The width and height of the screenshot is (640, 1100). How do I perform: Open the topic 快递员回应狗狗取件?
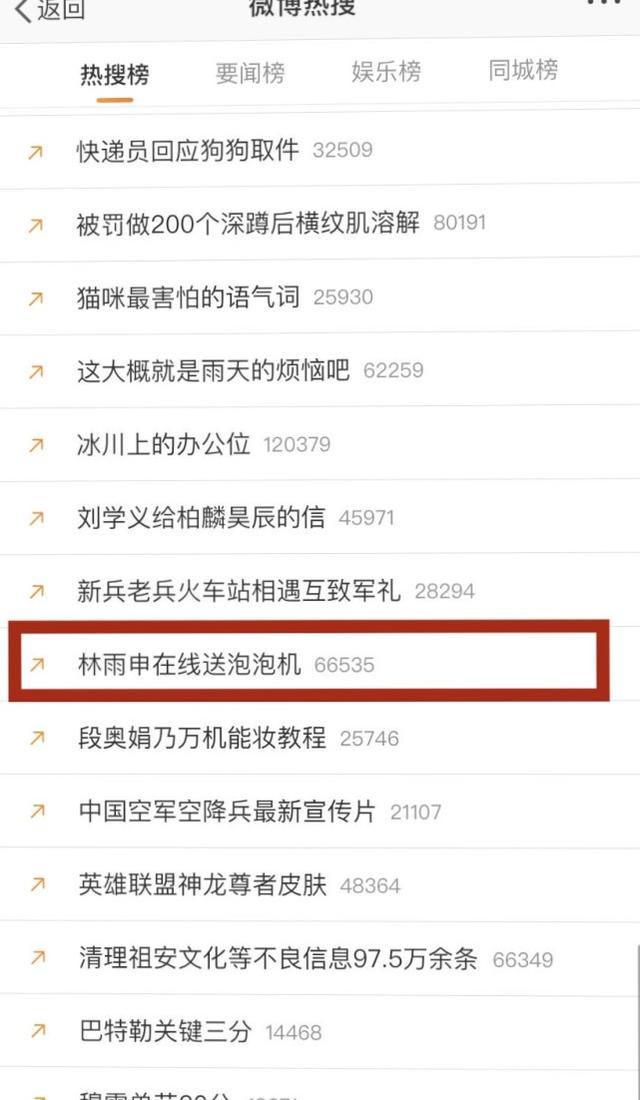(188, 151)
